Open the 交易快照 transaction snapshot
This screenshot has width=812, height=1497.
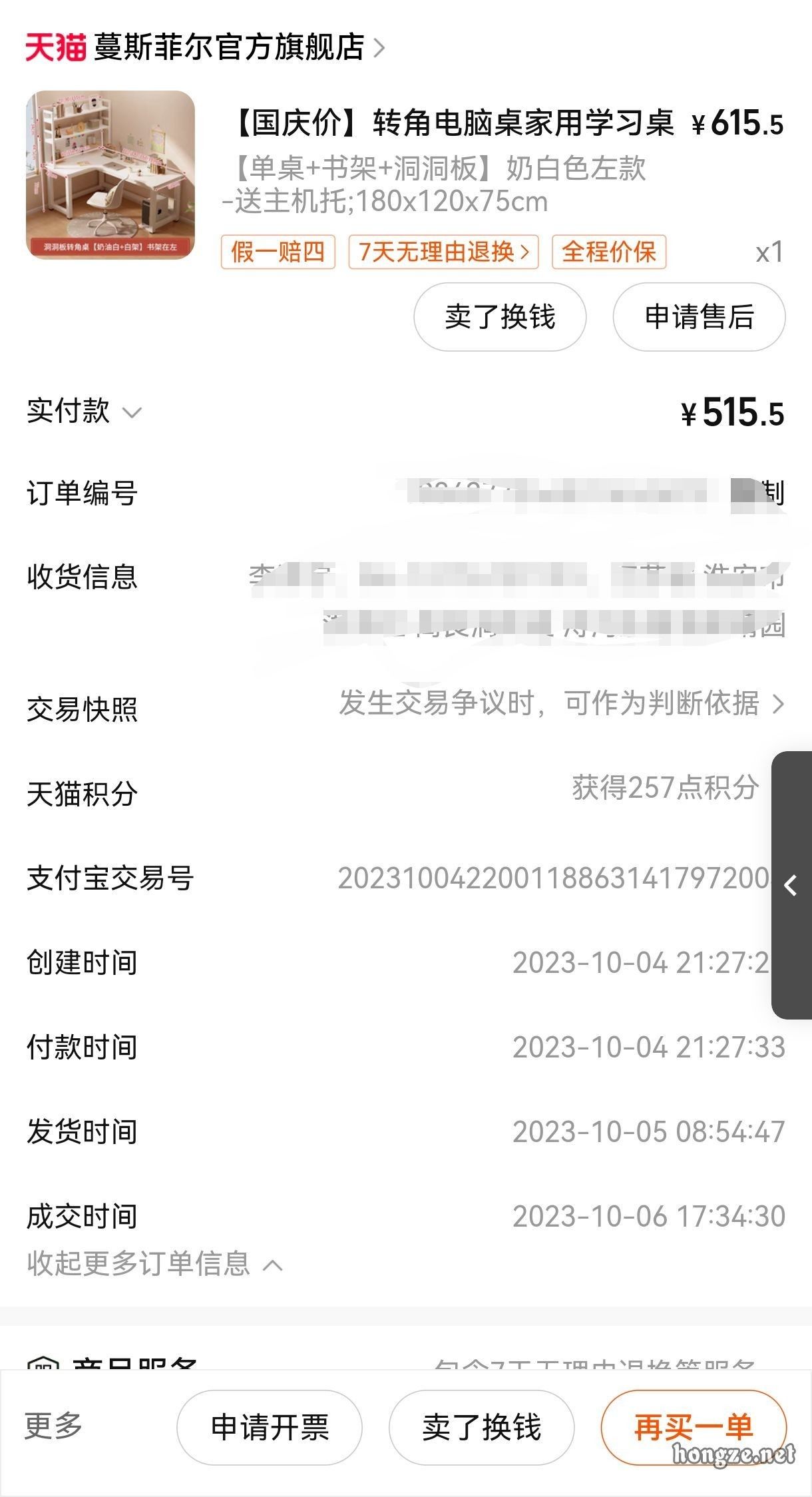point(406,706)
